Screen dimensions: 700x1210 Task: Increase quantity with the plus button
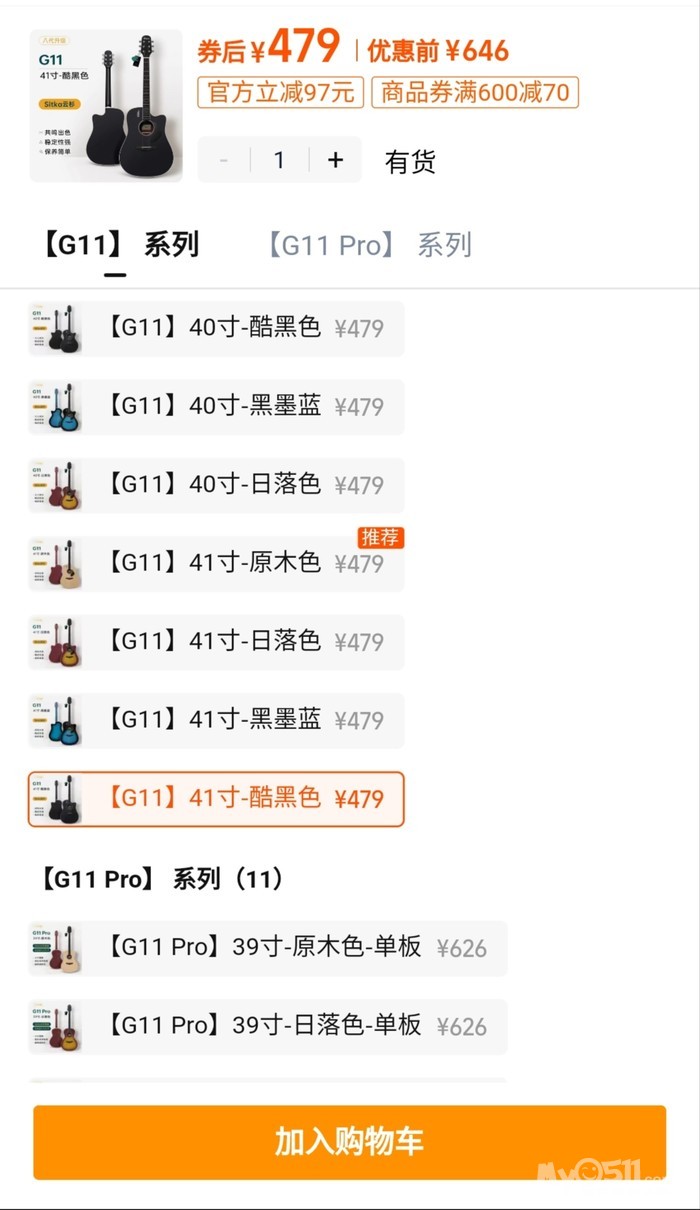(335, 160)
